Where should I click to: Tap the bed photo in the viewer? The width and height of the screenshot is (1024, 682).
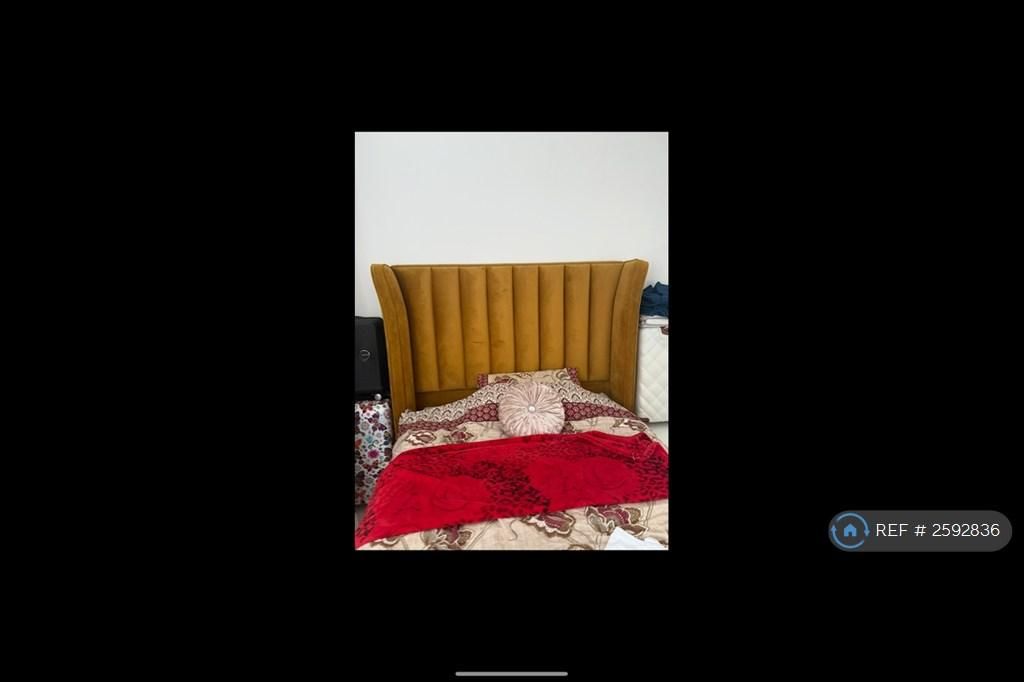(x=511, y=340)
